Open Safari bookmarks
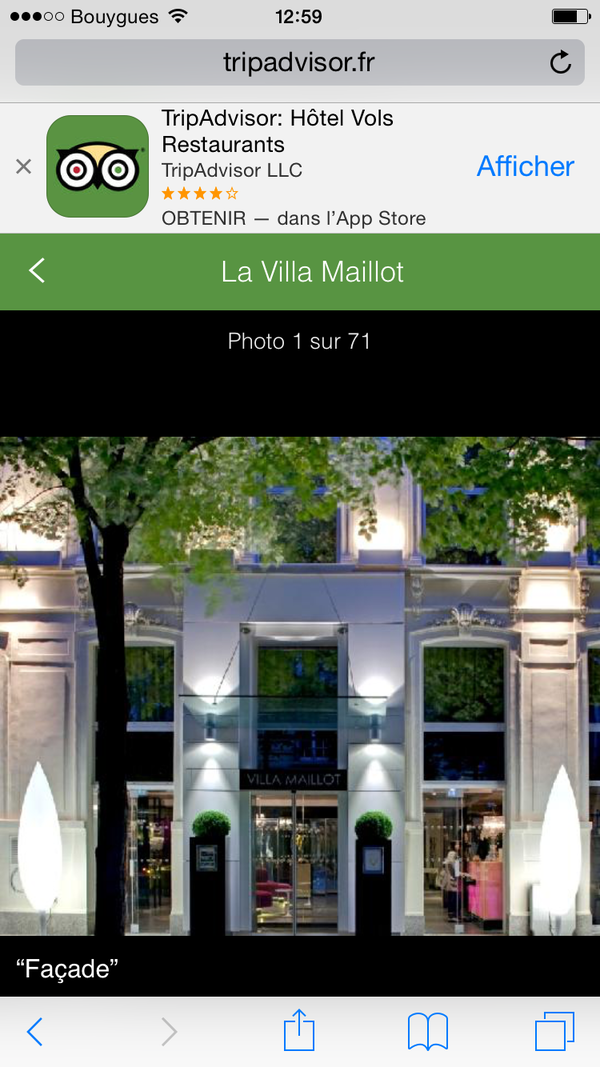 [428, 1032]
